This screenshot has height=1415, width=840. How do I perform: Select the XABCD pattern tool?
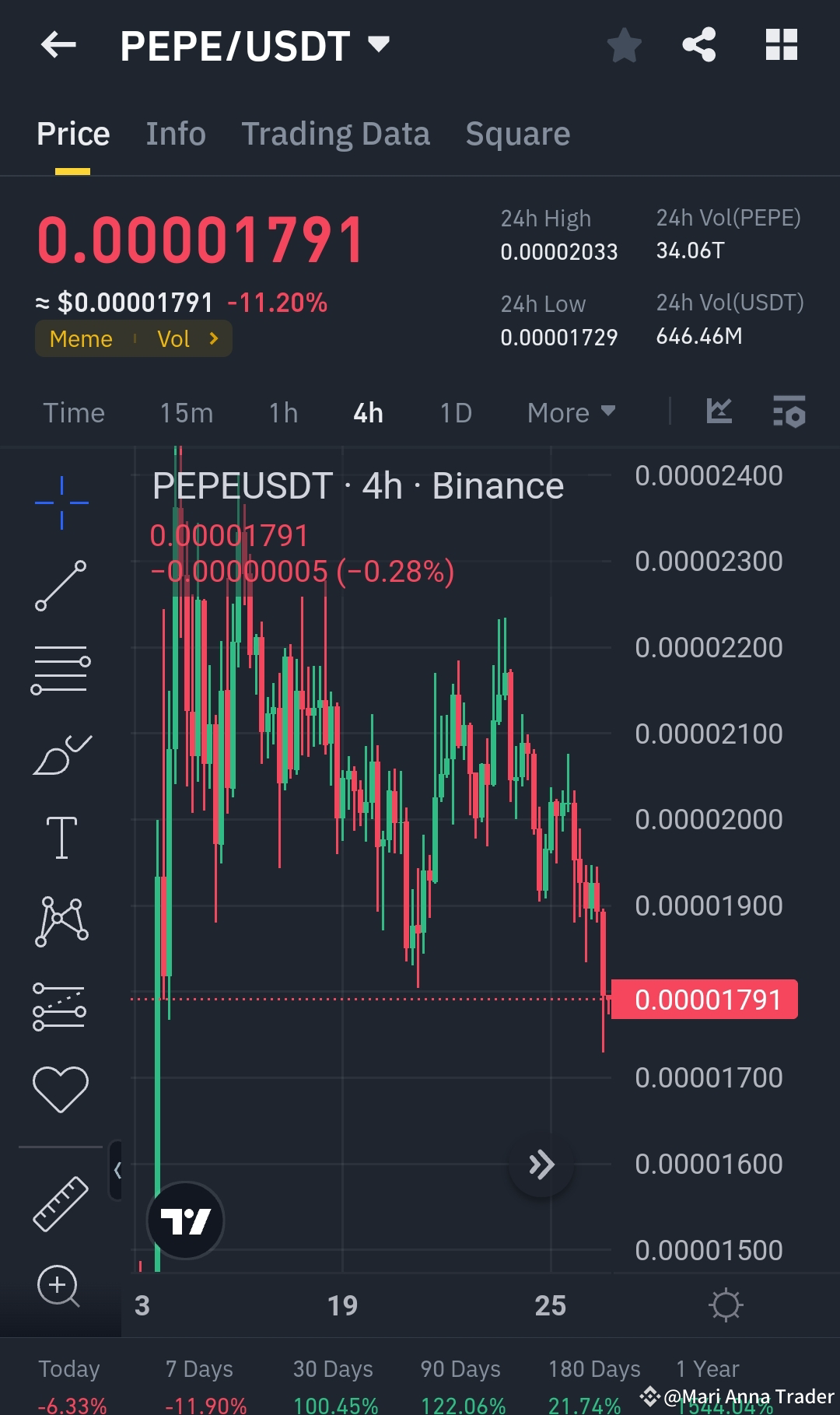[61, 923]
